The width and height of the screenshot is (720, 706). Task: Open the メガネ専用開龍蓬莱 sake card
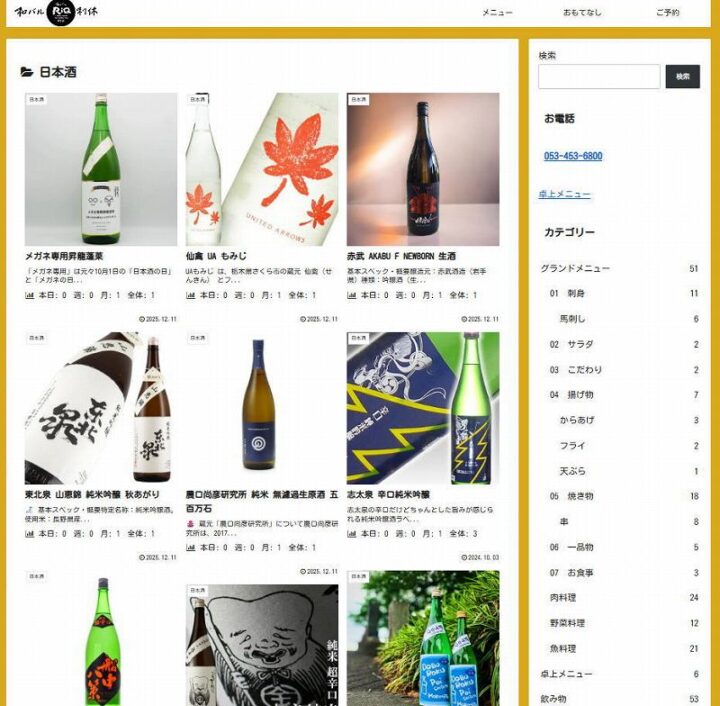100,170
